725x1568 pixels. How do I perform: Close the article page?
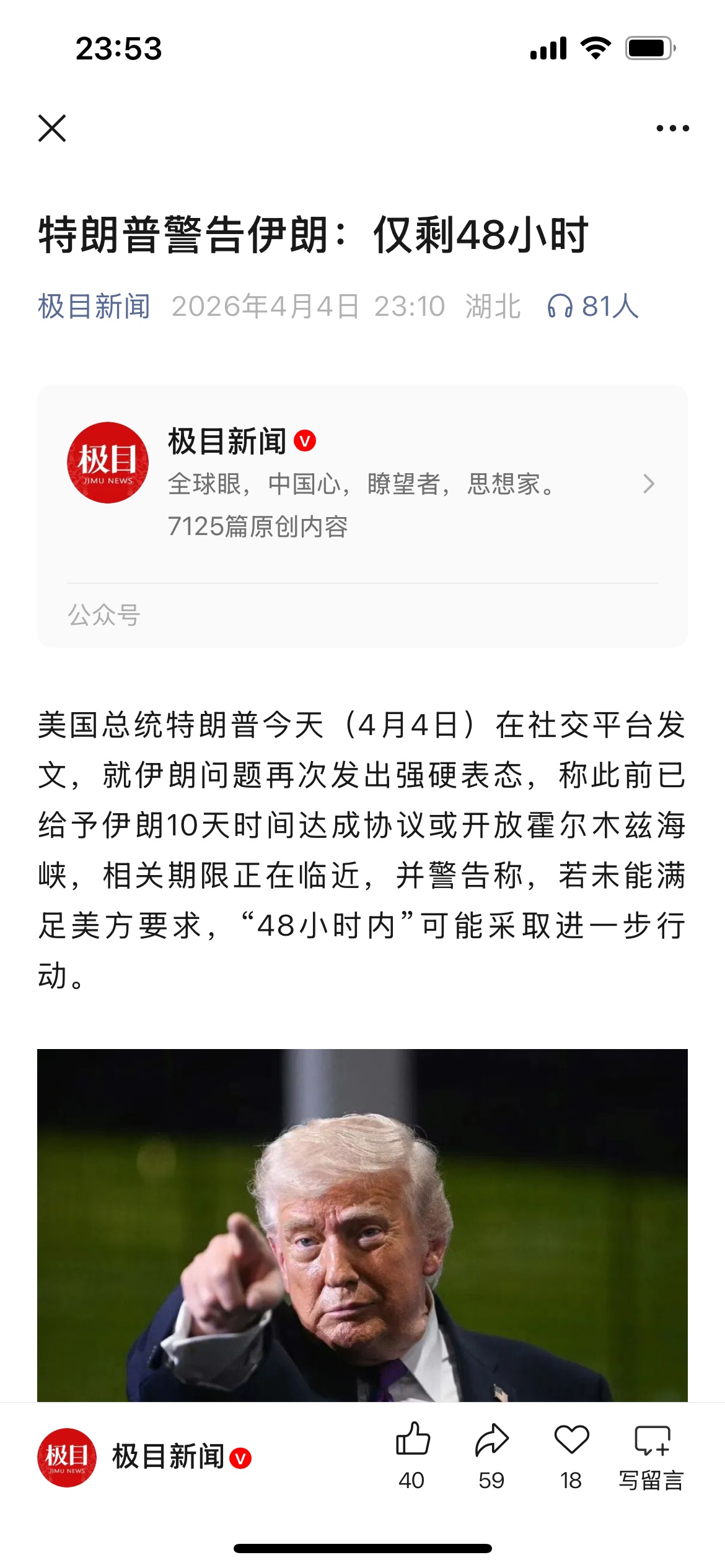click(52, 128)
